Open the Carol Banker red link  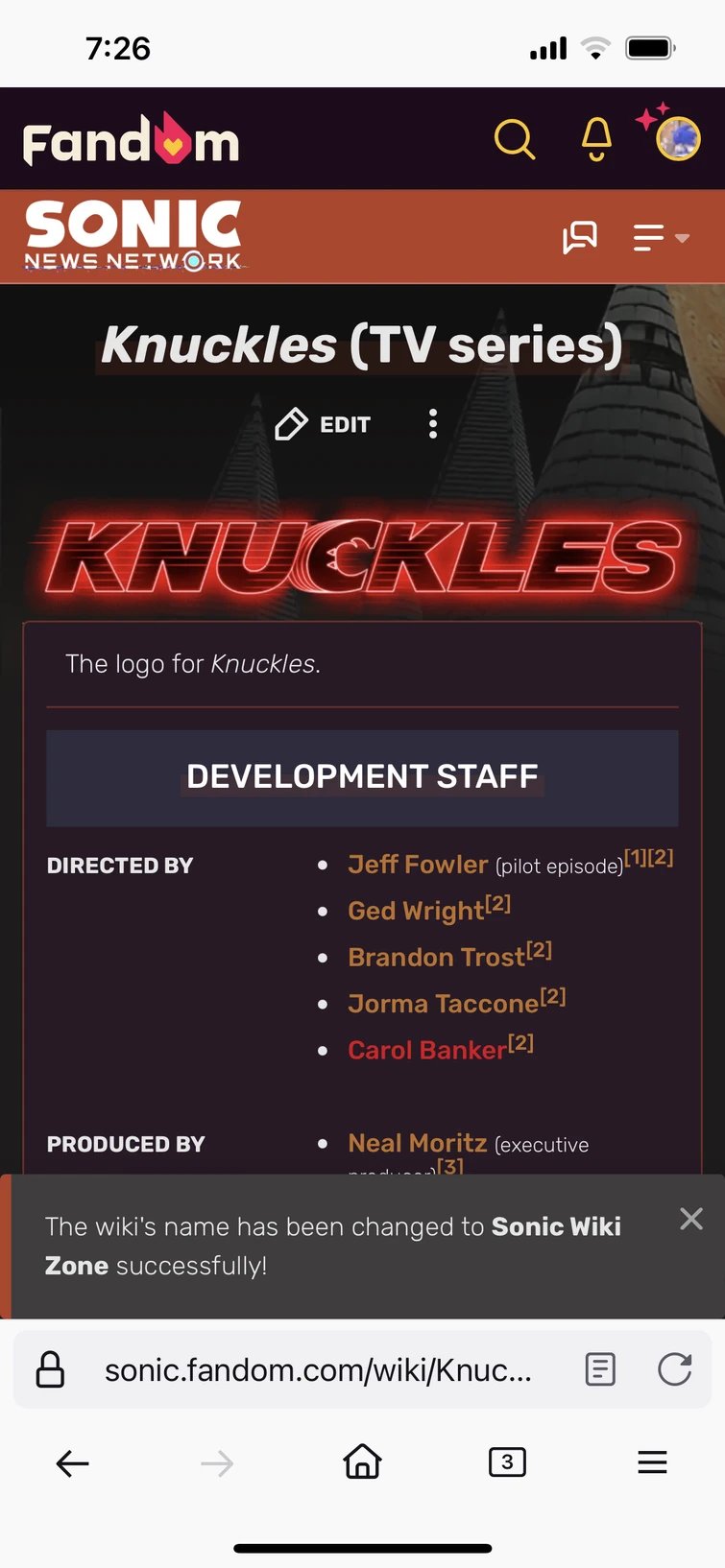pyautogui.click(x=426, y=1050)
